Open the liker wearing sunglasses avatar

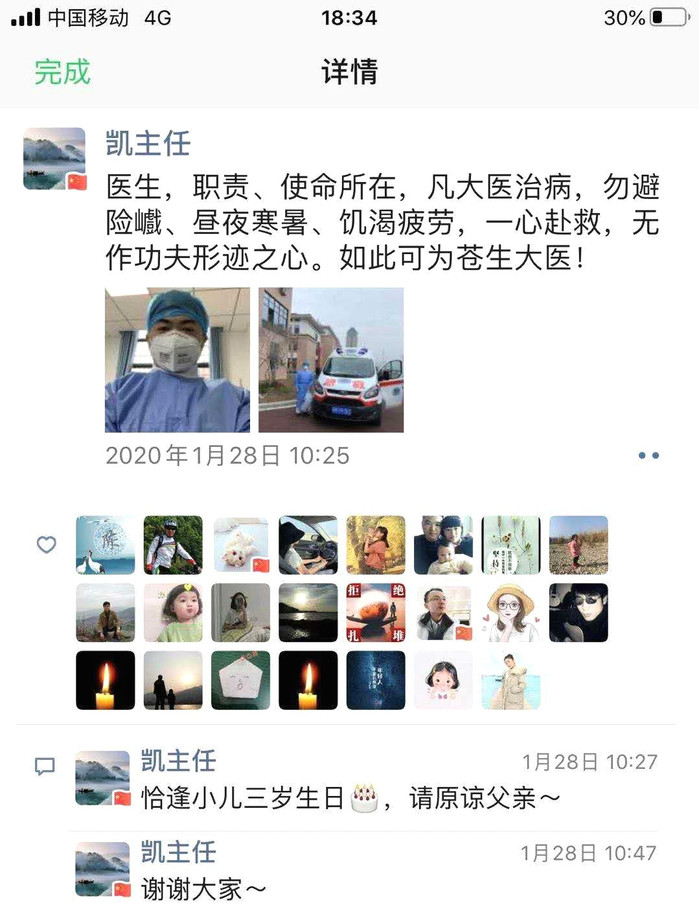tap(578, 613)
